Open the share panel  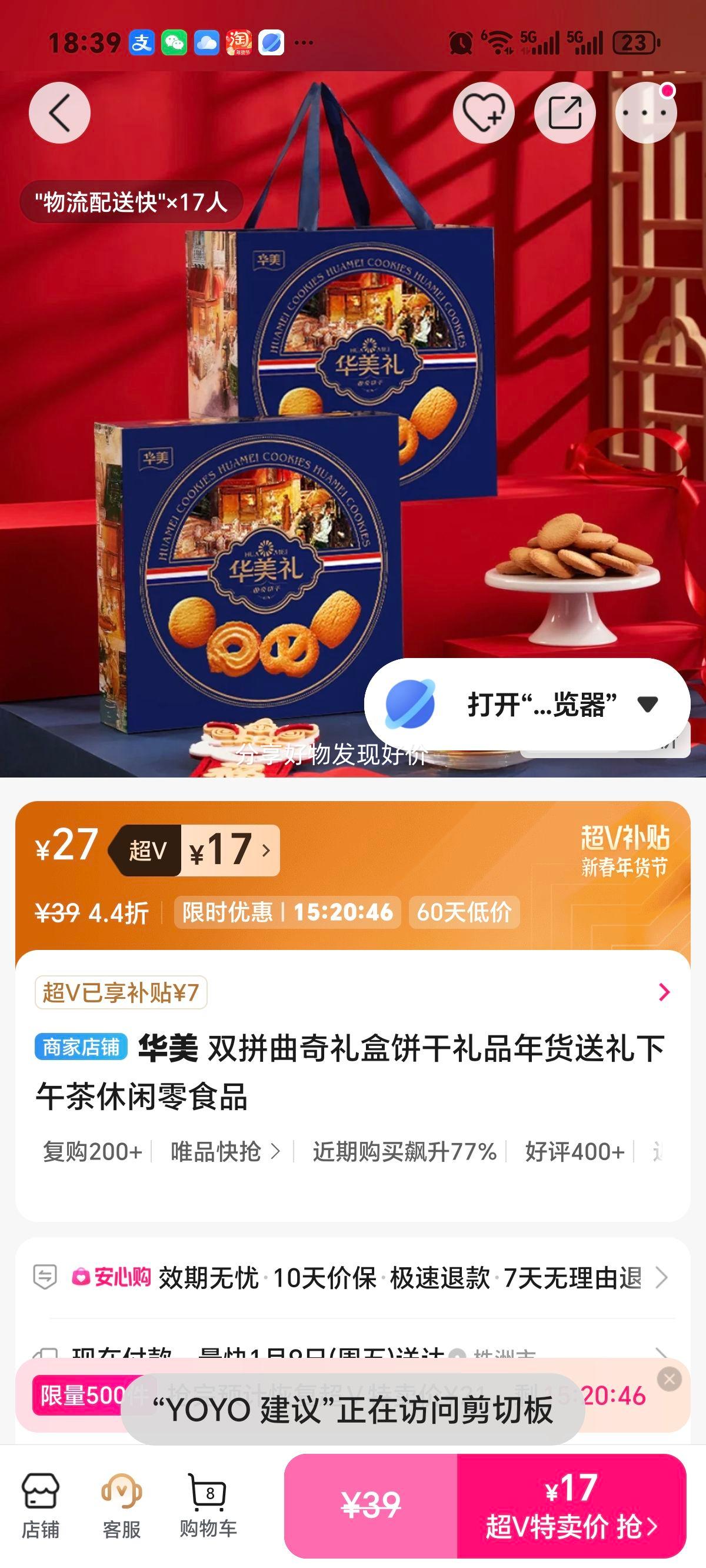click(566, 113)
